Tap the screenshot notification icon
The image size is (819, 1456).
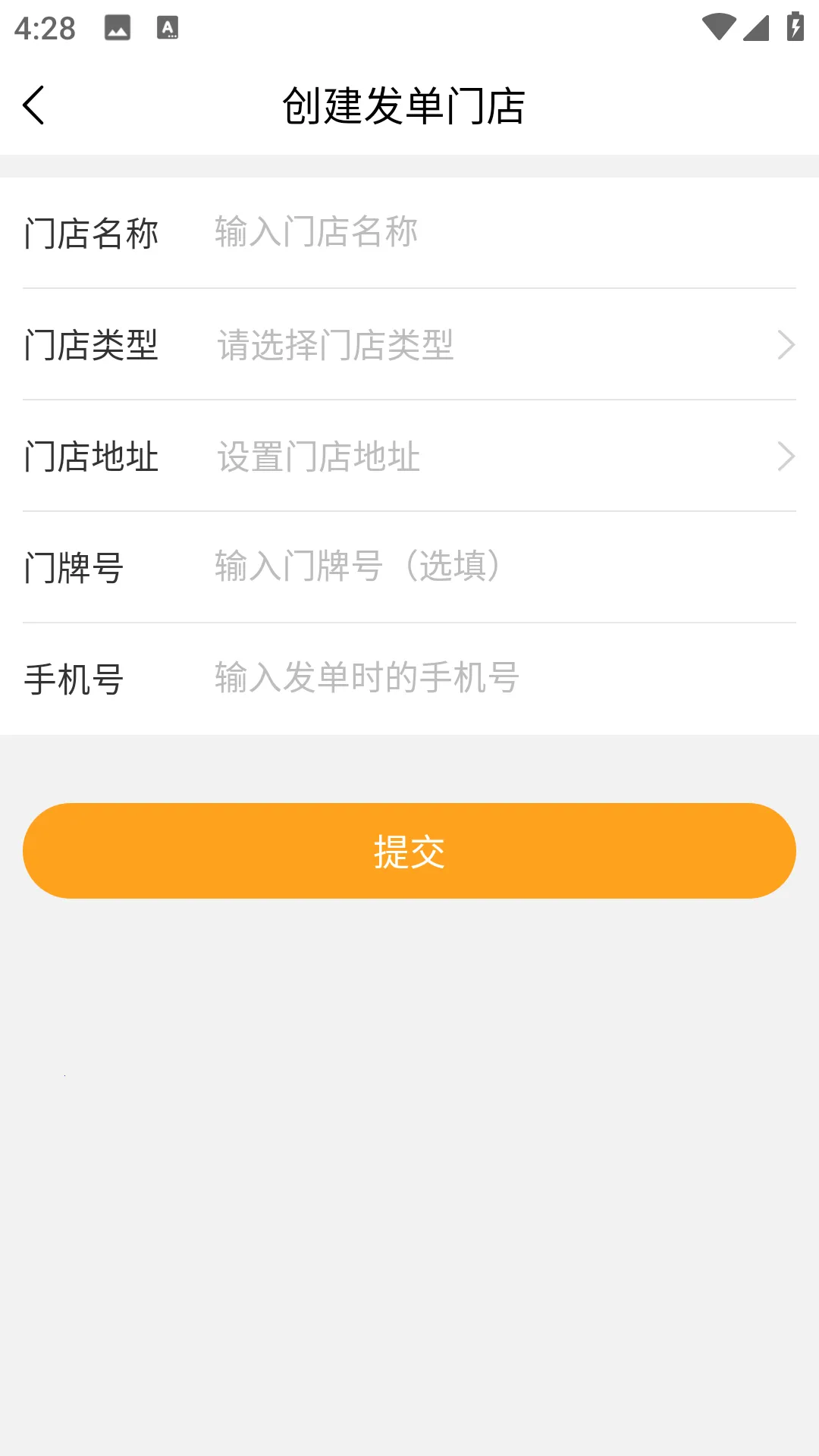[x=116, y=28]
